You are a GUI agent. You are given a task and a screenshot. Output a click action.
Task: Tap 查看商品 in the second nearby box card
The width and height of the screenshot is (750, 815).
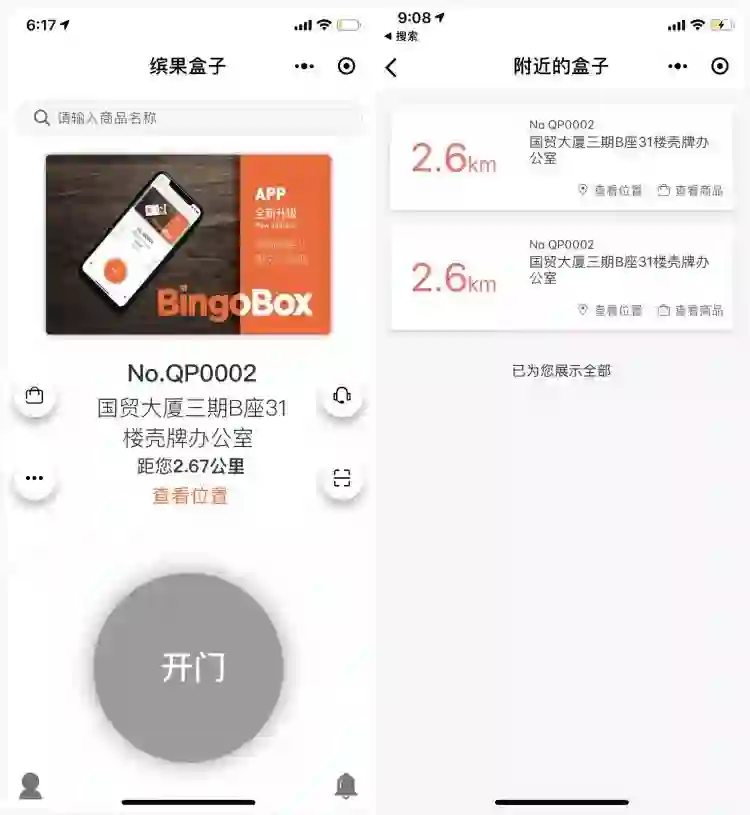click(x=690, y=310)
